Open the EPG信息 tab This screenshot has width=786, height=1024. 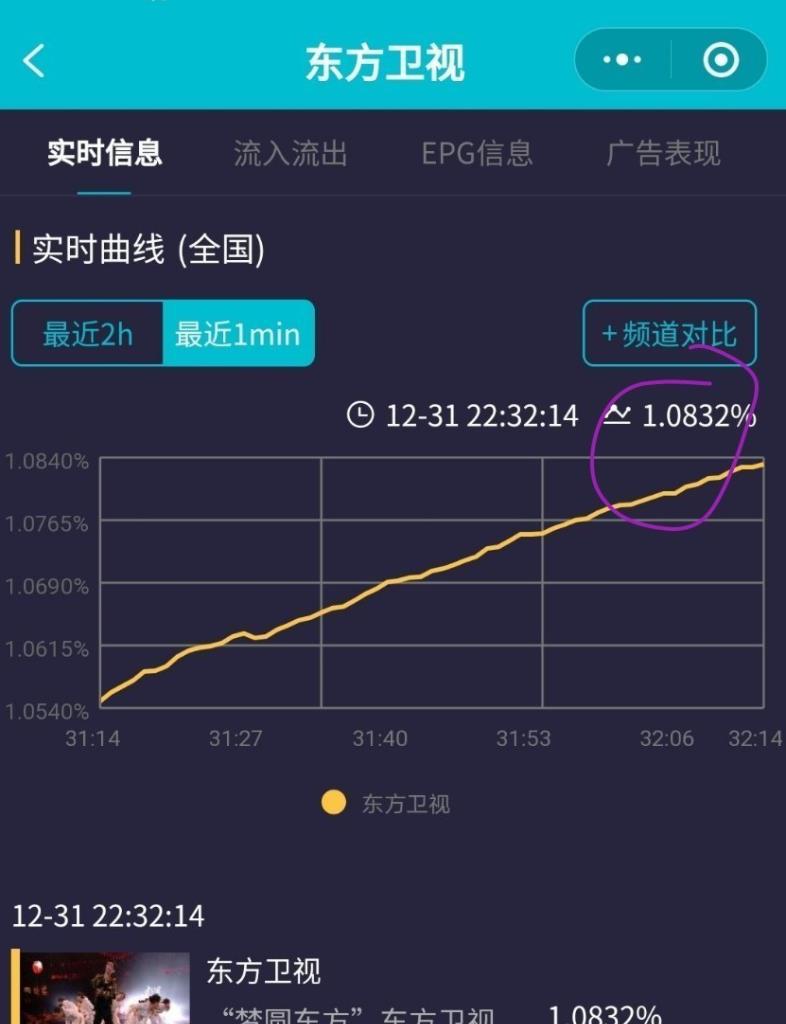click(x=475, y=153)
